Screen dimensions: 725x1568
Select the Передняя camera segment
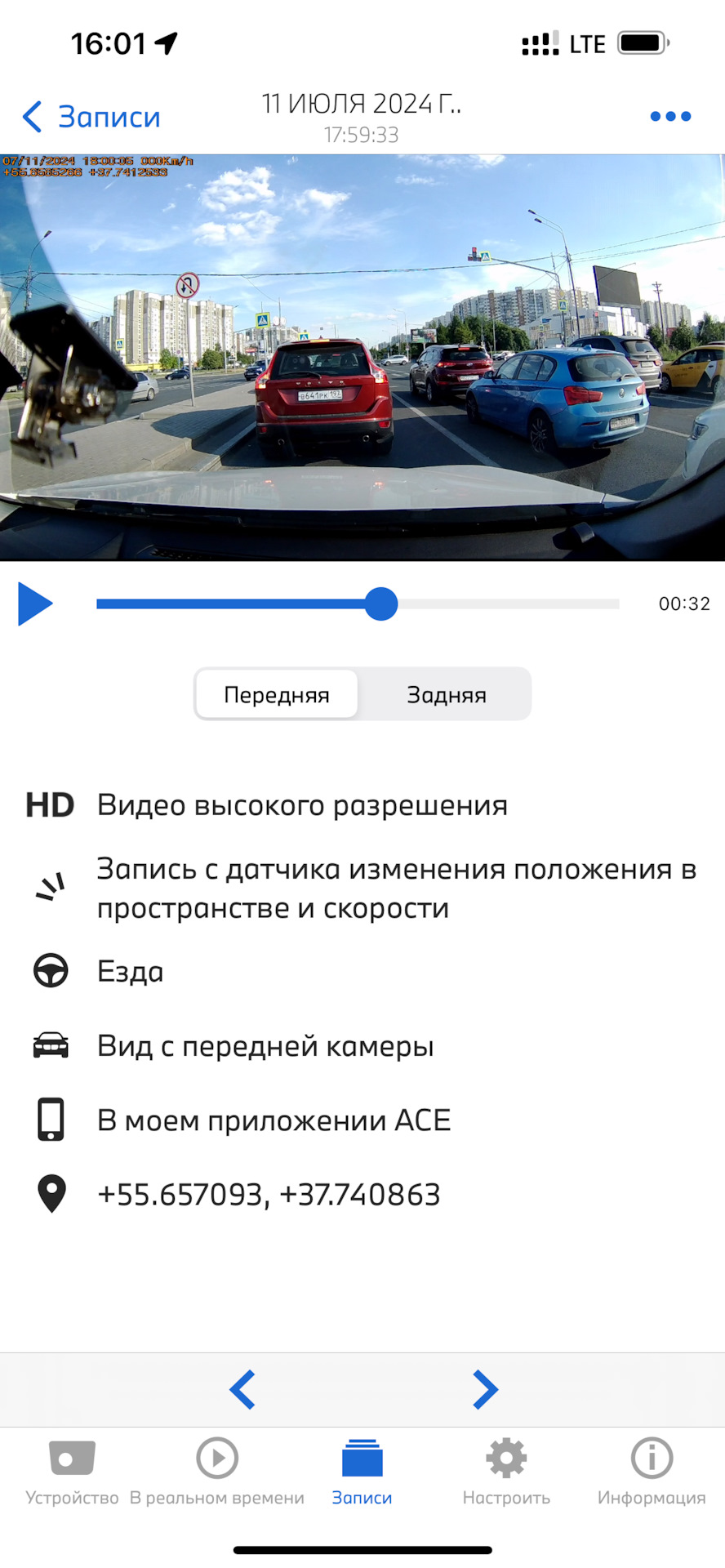click(x=277, y=695)
